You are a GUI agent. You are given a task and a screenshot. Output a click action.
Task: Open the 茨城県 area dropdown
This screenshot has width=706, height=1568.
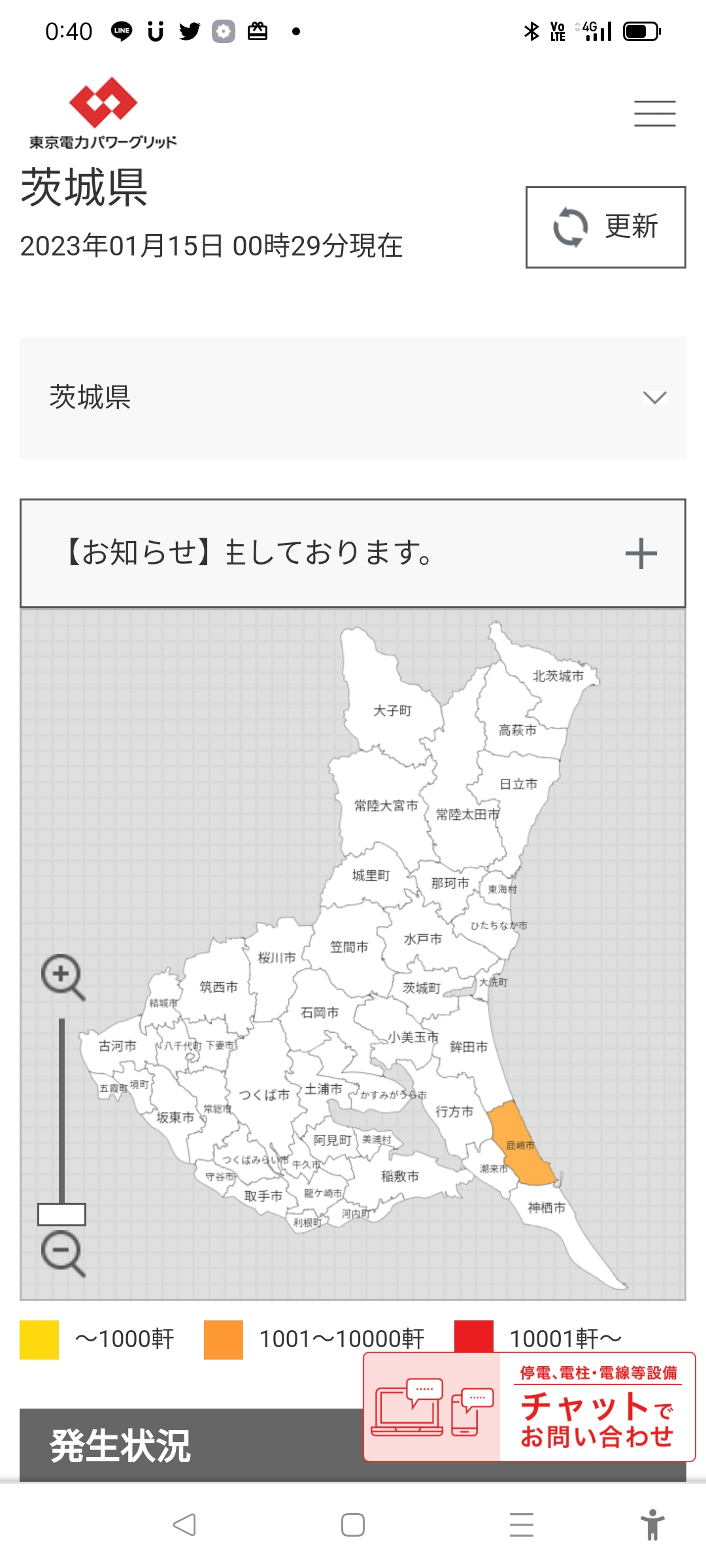pos(353,398)
